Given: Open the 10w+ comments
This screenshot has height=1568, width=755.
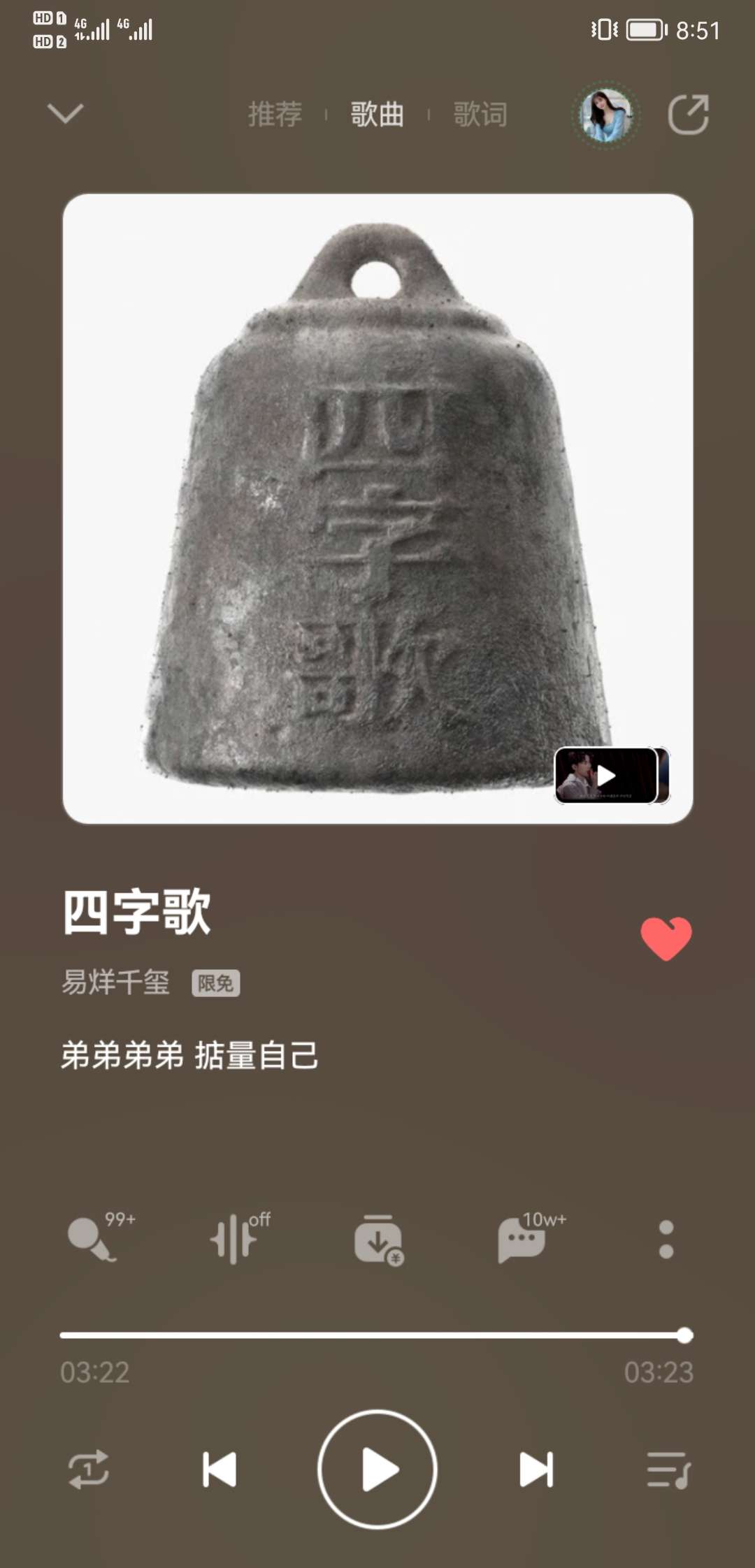Looking at the screenshot, I should (523, 1240).
